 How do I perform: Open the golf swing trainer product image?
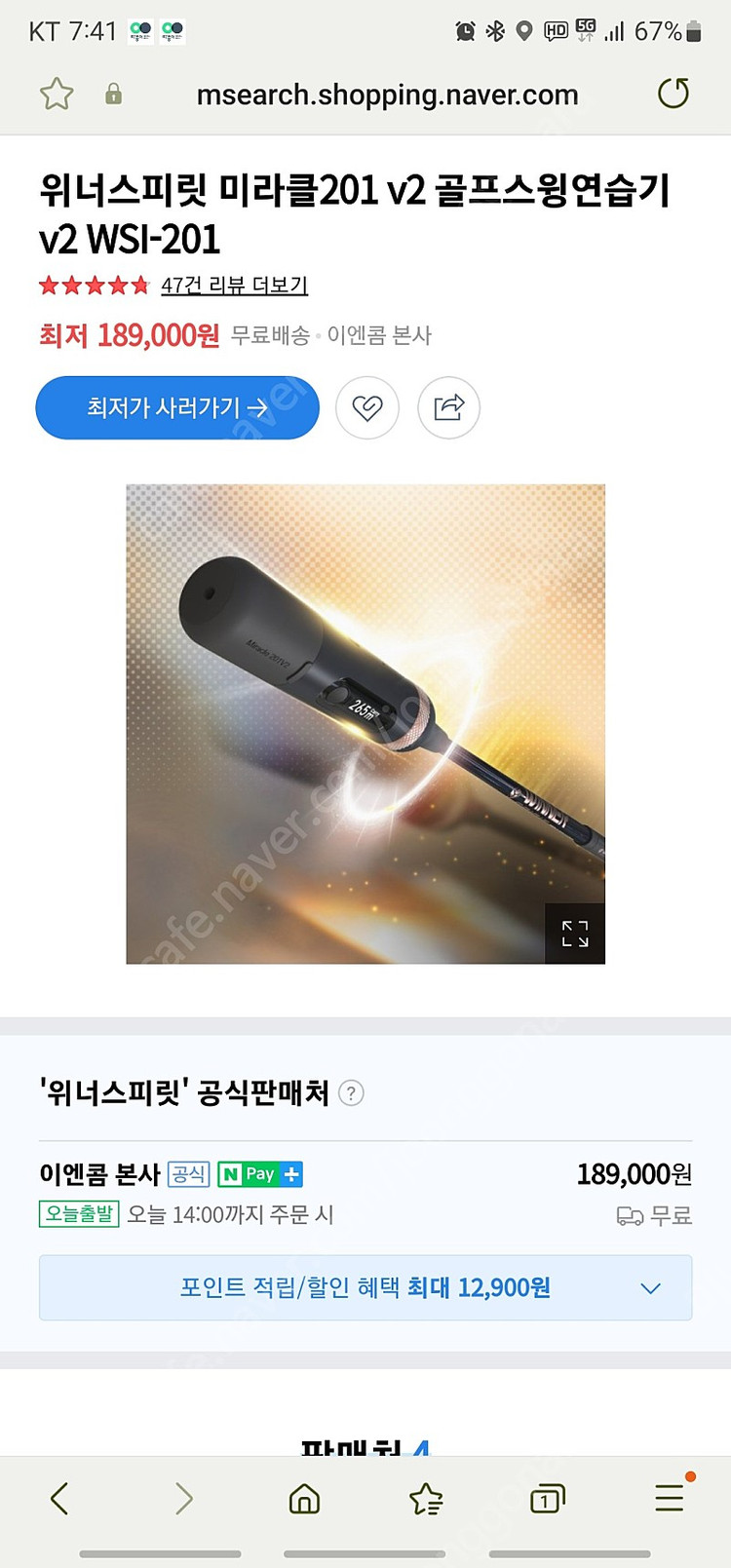(x=365, y=723)
